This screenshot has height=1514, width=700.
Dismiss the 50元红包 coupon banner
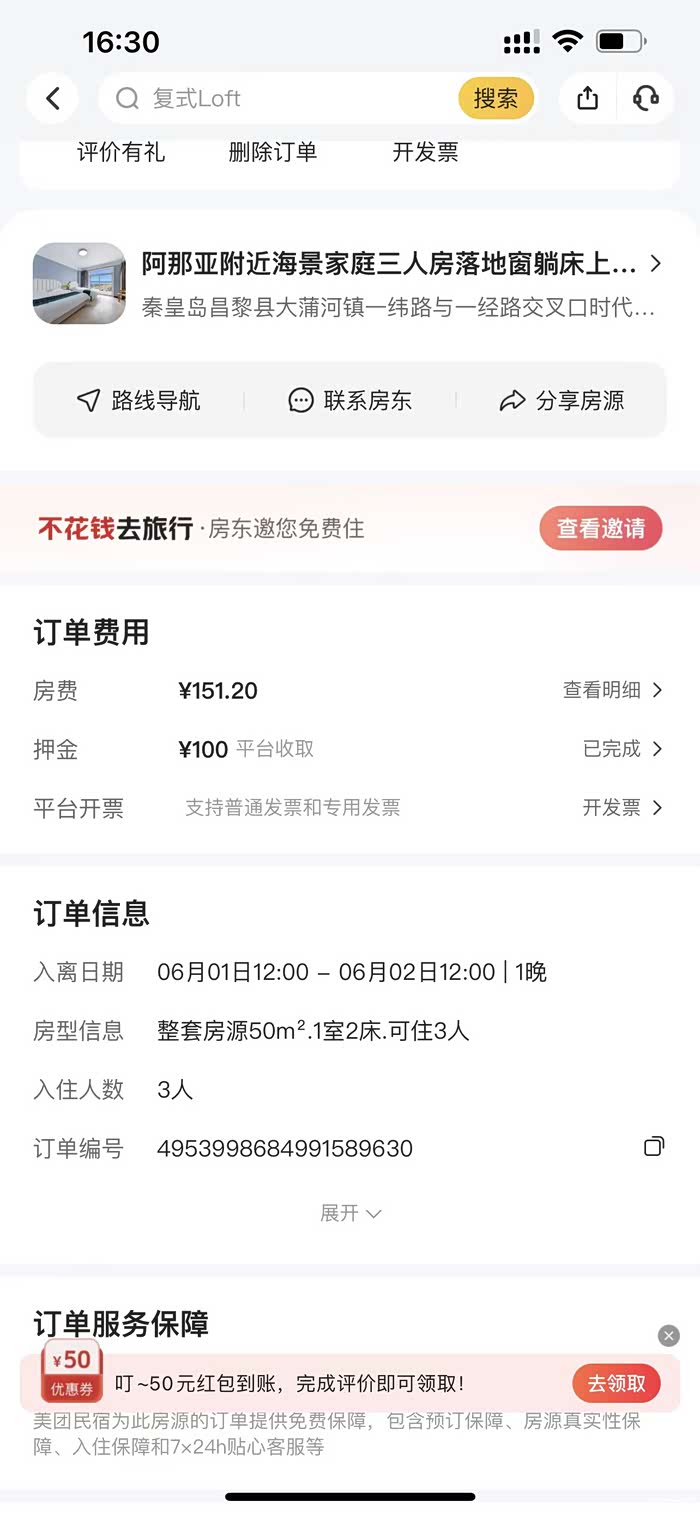pos(669,1336)
